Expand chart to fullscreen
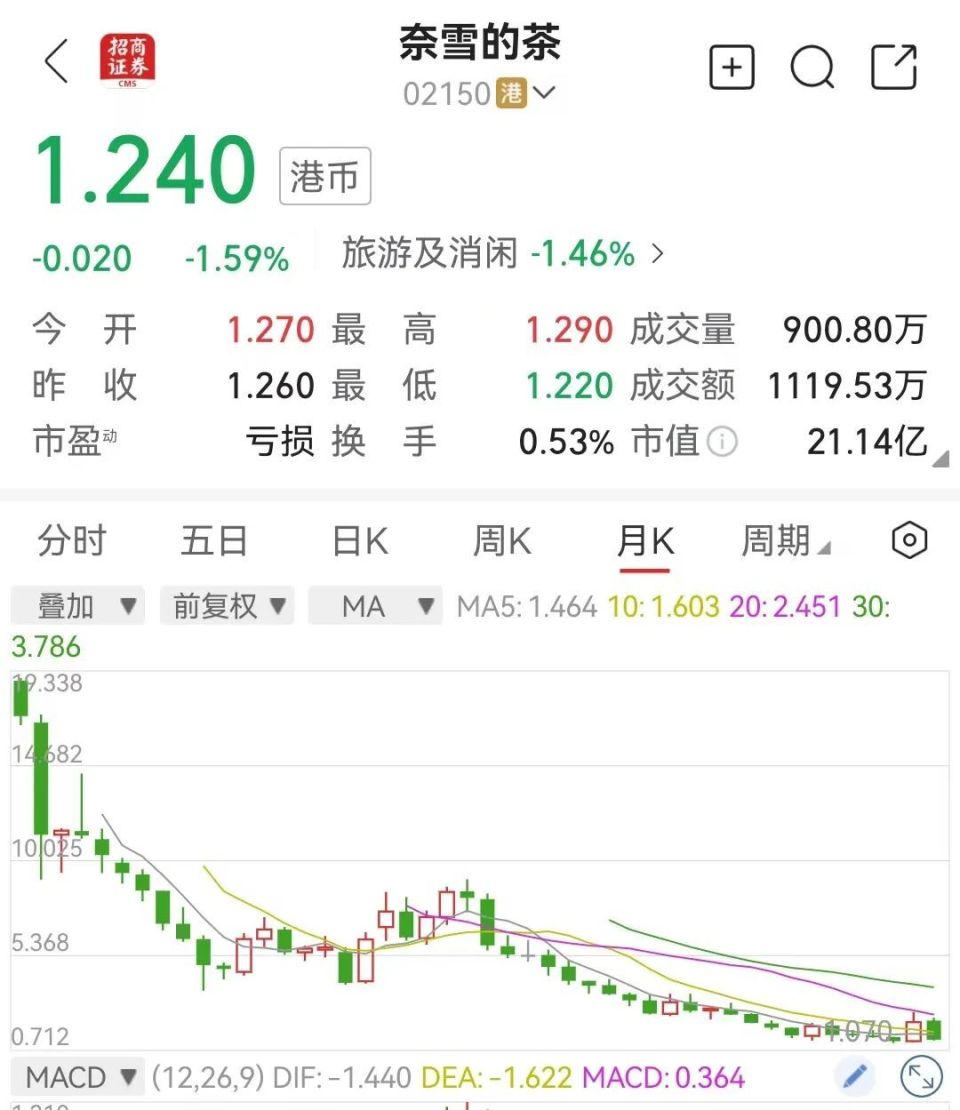Screen dimensions: 960x1110 [x=921, y=1077]
